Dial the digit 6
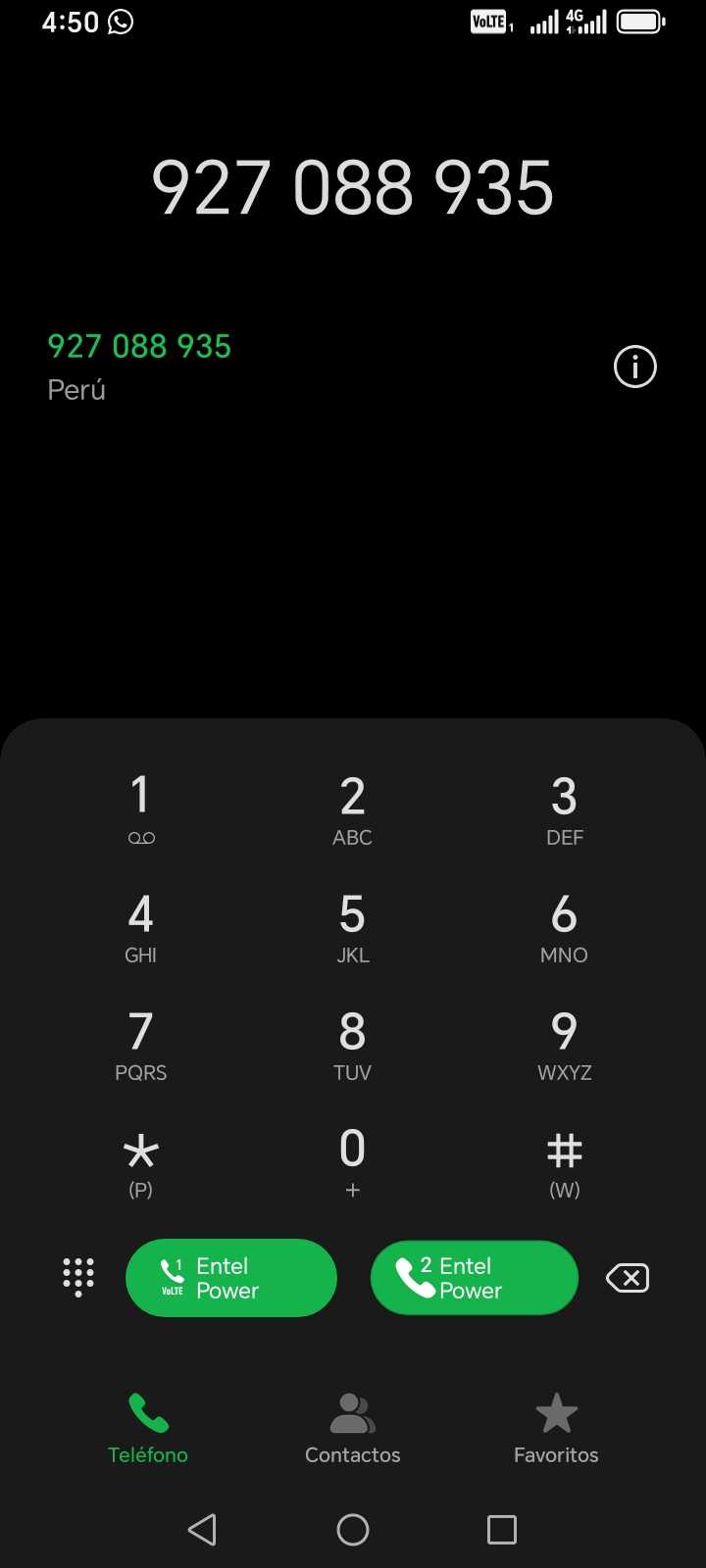The height and width of the screenshot is (1568, 706). pyautogui.click(x=564, y=925)
